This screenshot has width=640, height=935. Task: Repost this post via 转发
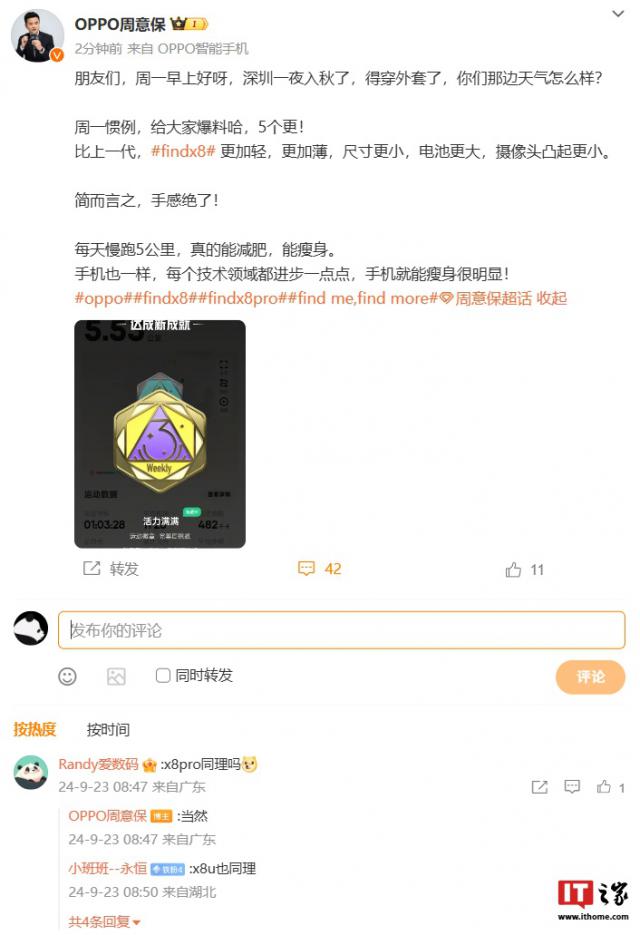[x=111, y=569]
